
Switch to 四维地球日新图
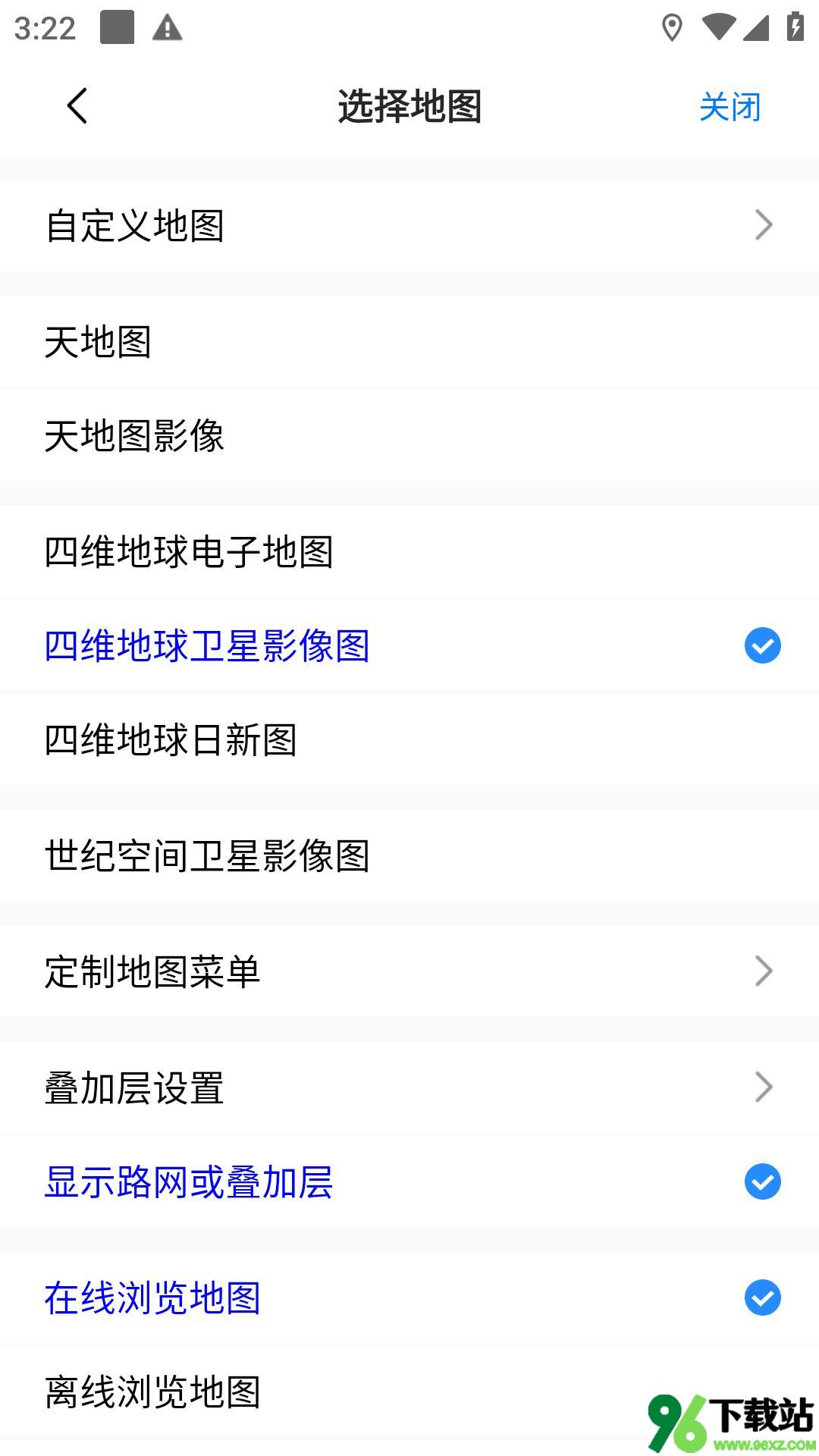pyautogui.click(x=409, y=739)
